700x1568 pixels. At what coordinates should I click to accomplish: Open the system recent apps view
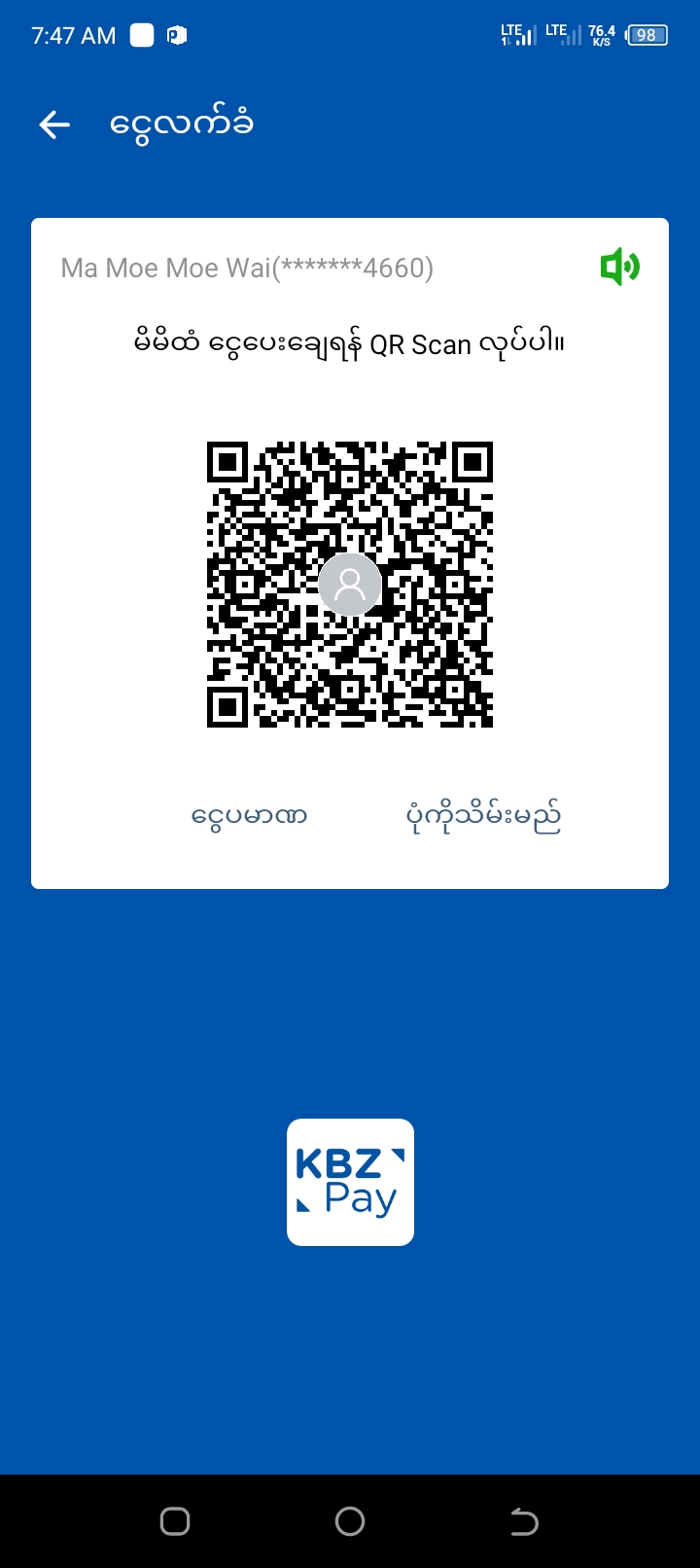[175, 1521]
